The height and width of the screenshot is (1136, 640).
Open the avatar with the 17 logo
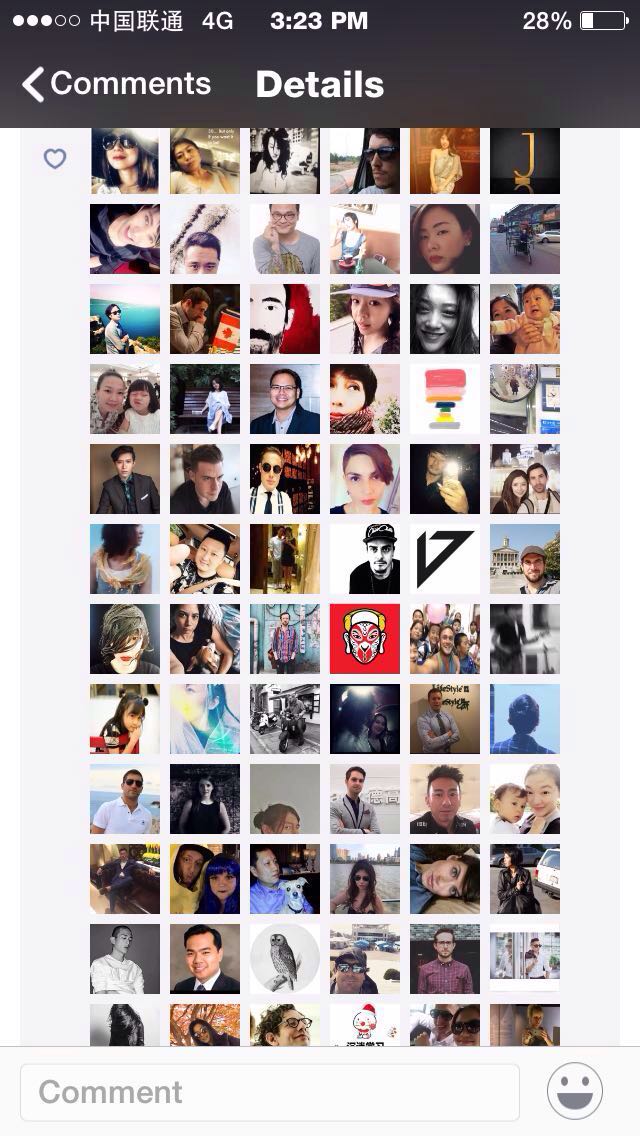444,559
